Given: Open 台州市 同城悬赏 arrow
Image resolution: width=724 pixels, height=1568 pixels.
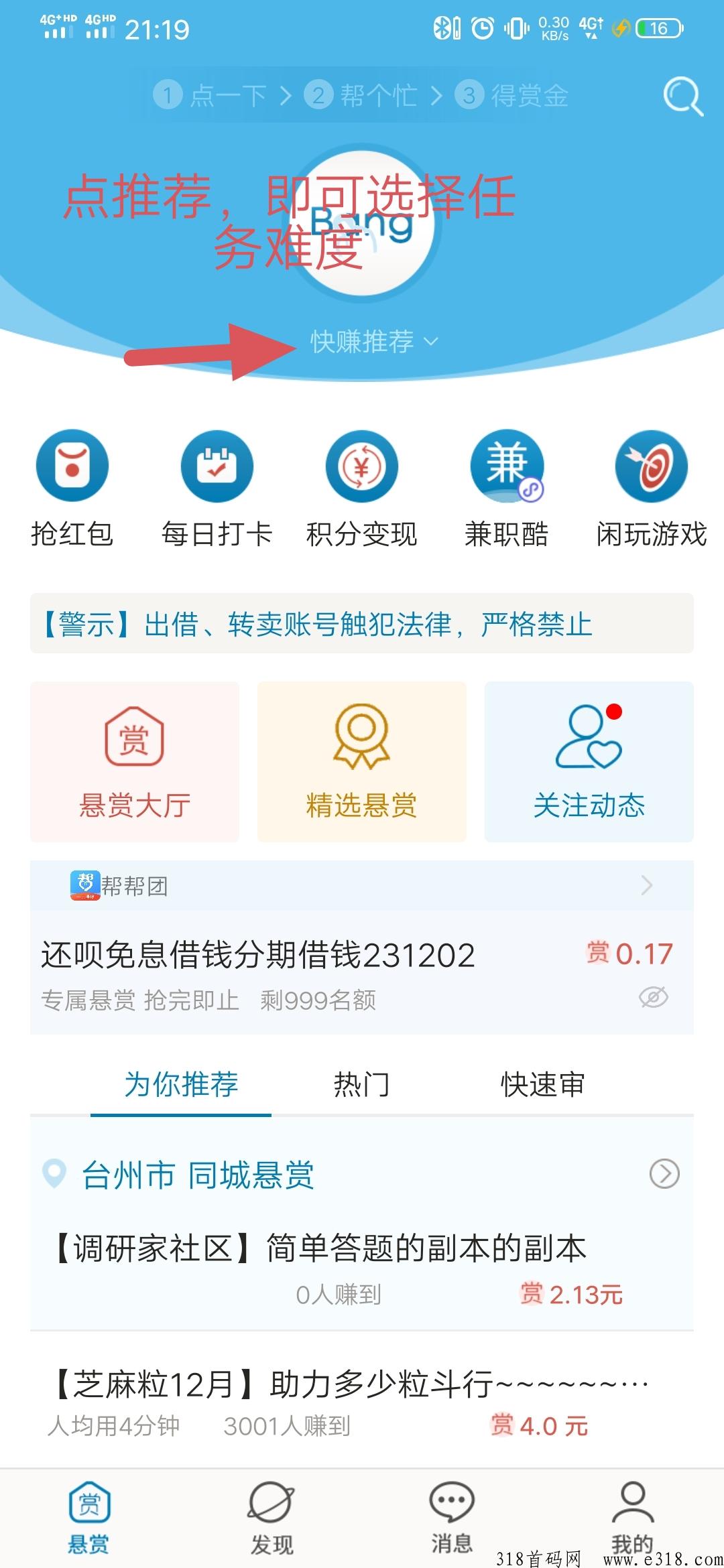Looking at the screenshot, I should pos(664,1174).
